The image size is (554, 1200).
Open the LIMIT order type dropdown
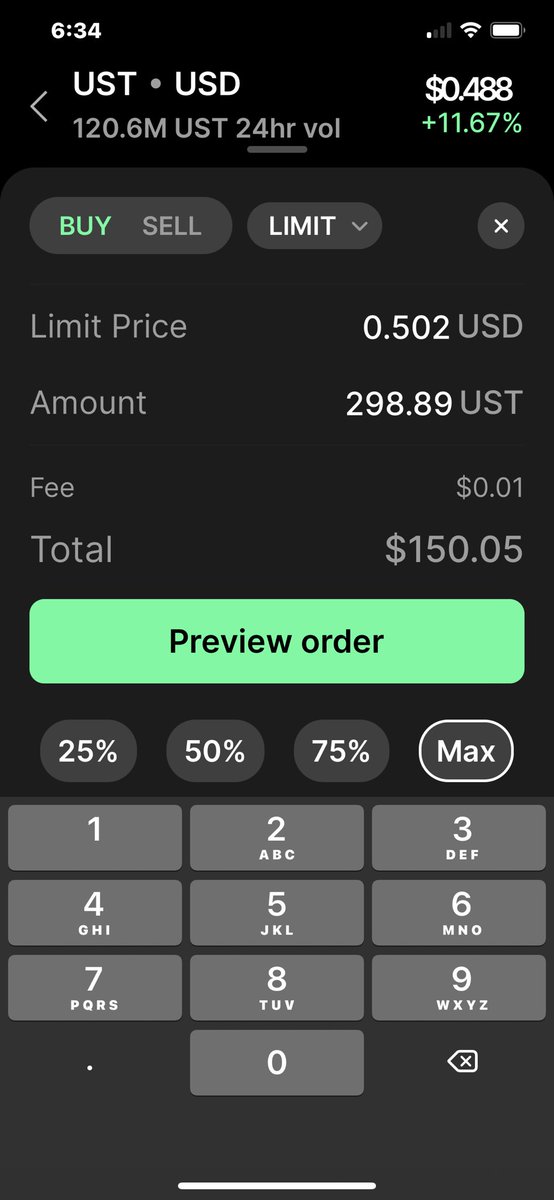pyautogui.click(x=314, y=226)
